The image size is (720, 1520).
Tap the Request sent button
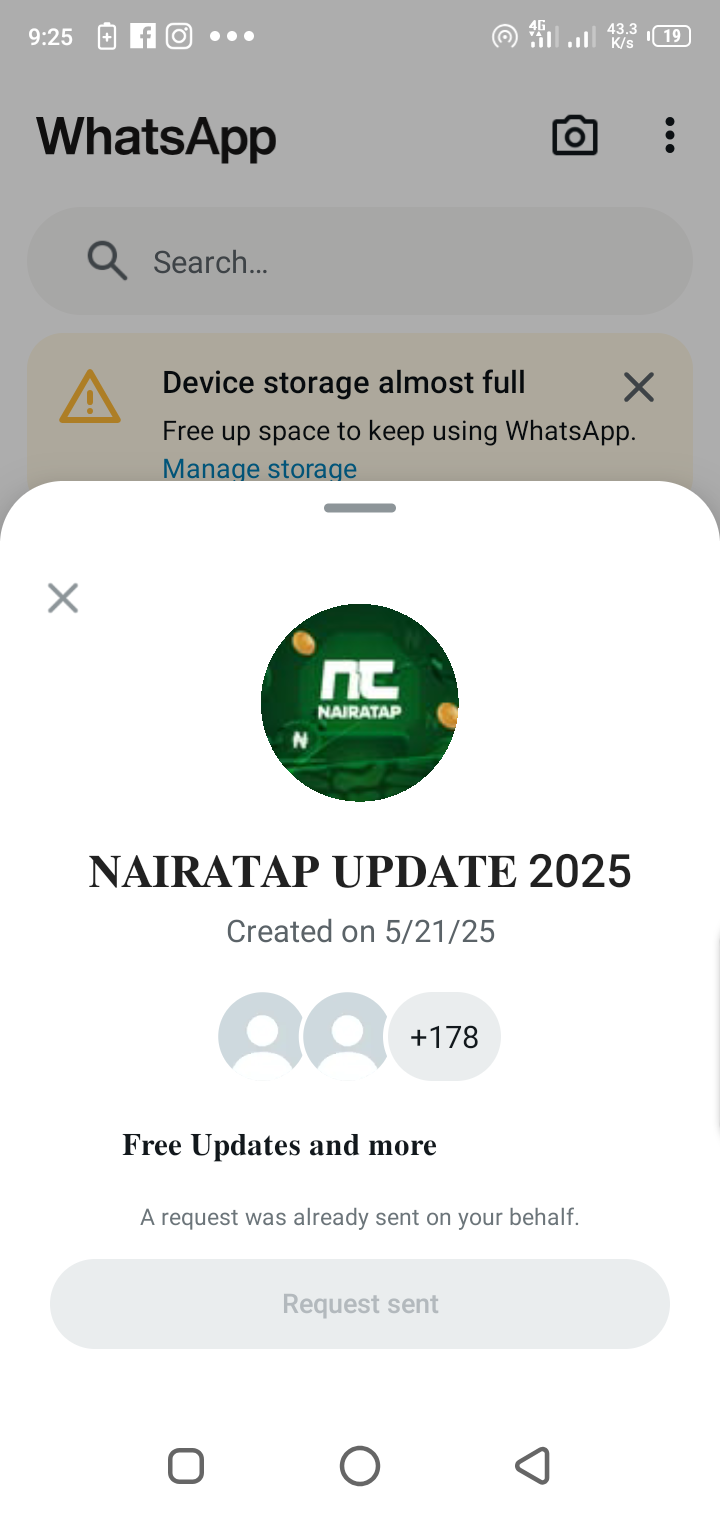click(360, 1304)
